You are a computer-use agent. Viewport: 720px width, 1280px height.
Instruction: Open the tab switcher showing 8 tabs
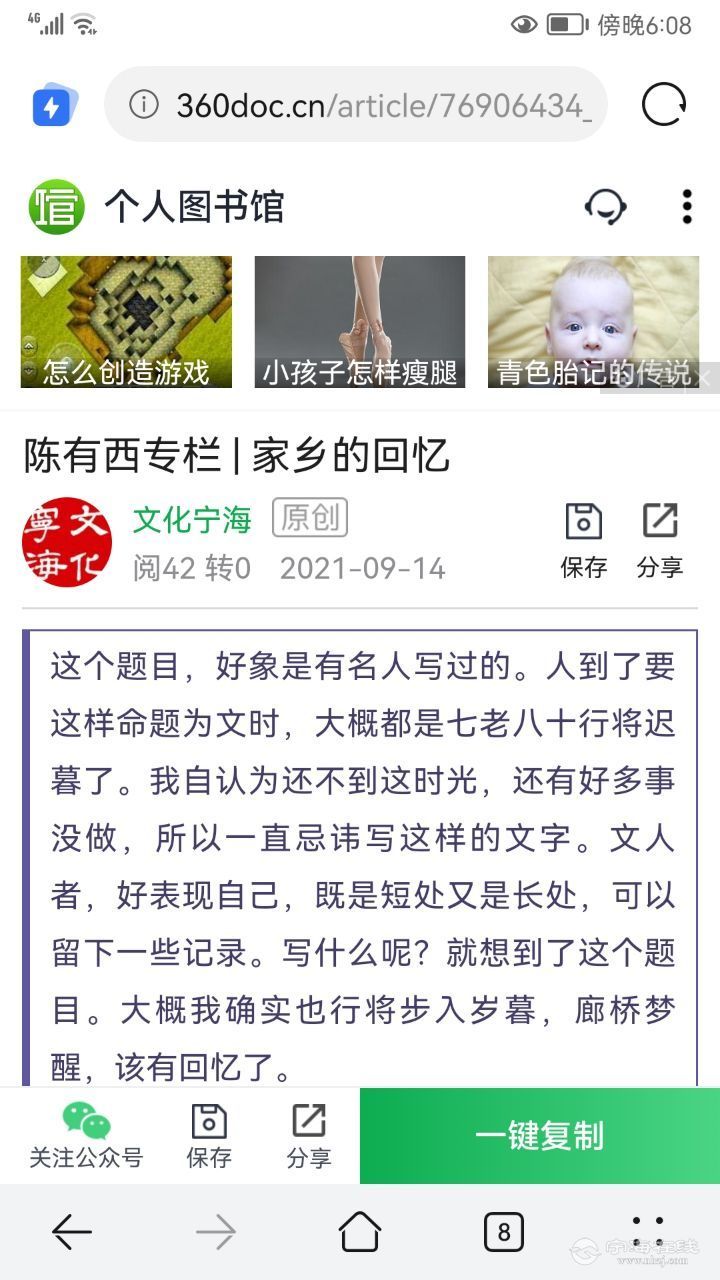pyautogui.click(x=503, y=1232)
